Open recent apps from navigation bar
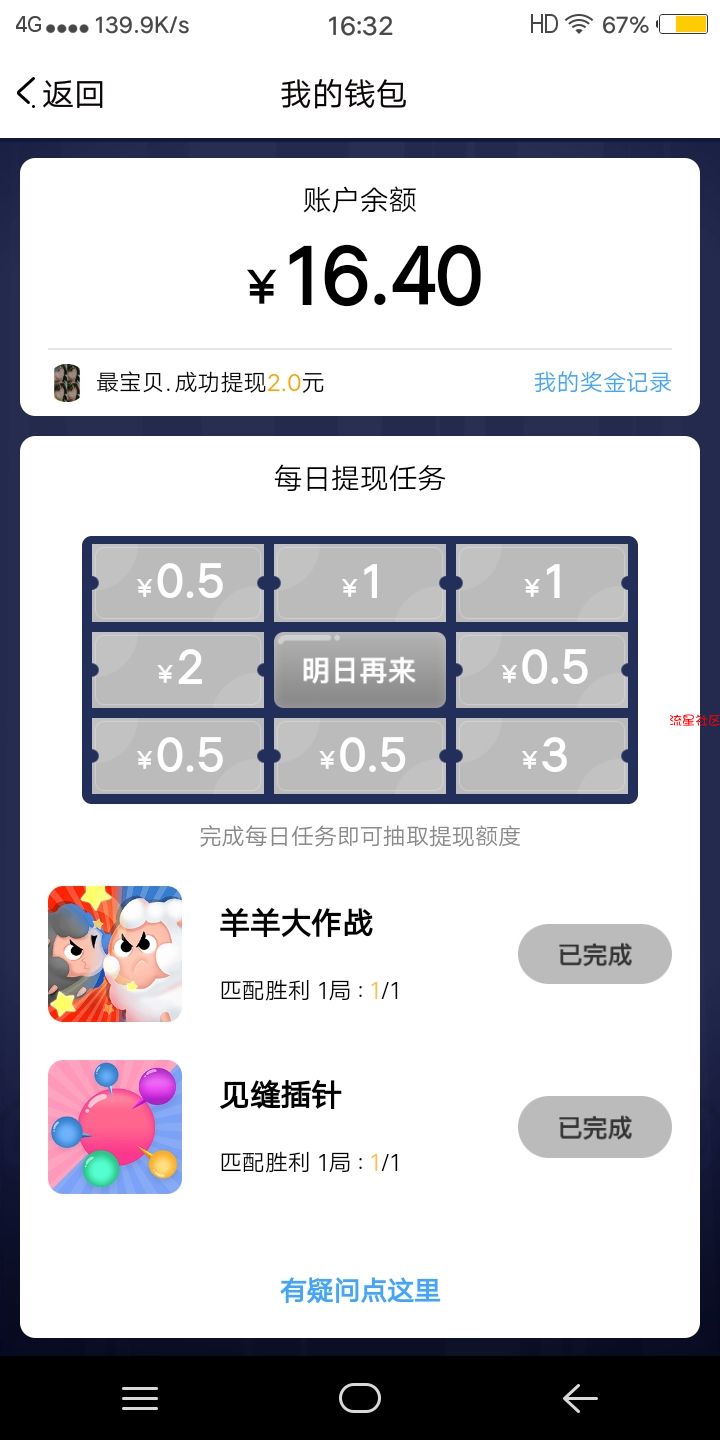Viewport: 720px width, 1440px height. pyautogui.click(x=140, y=1398)
